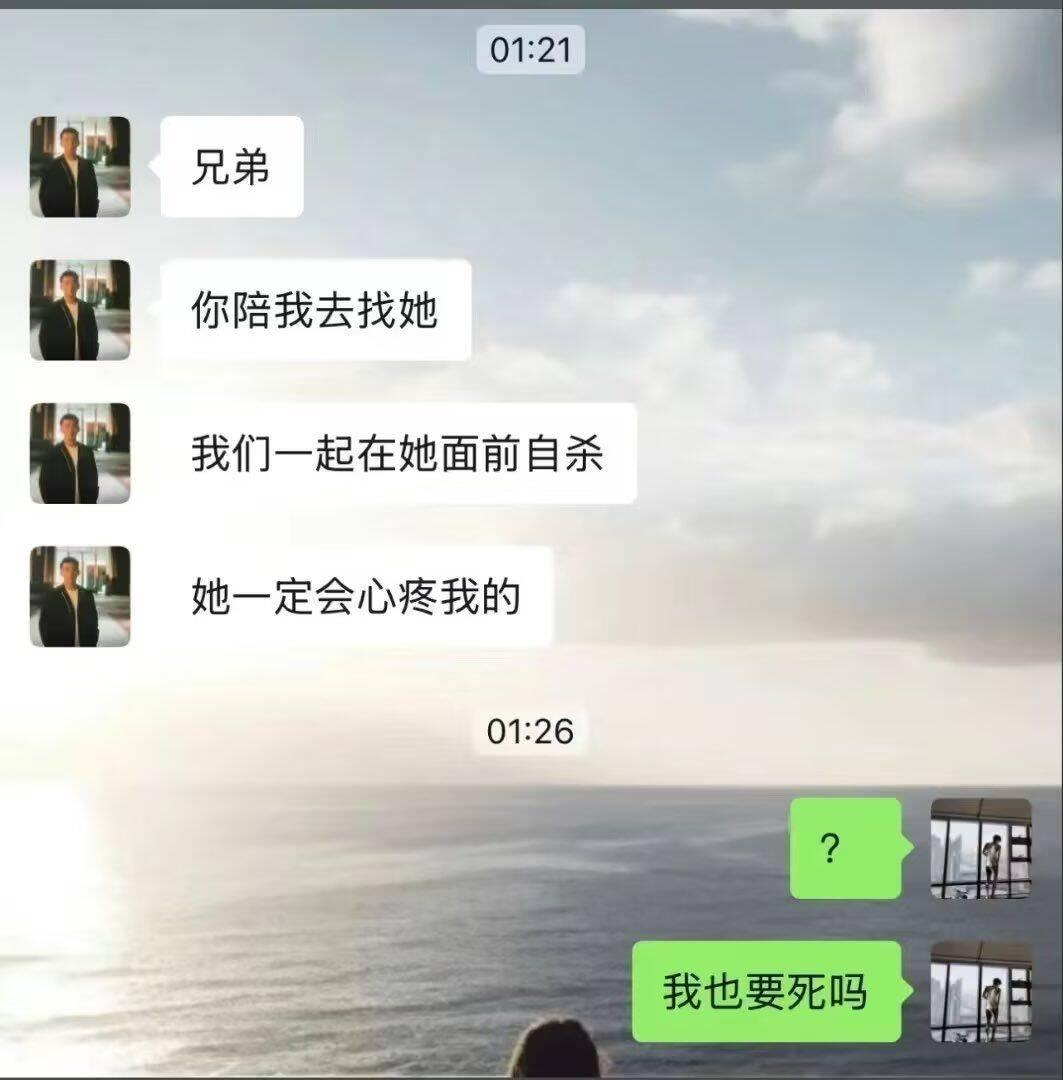The image size is (1063, 1080).
Task: Tap the avatar next to "你陪我去找她"
Action: pos(80,310)
